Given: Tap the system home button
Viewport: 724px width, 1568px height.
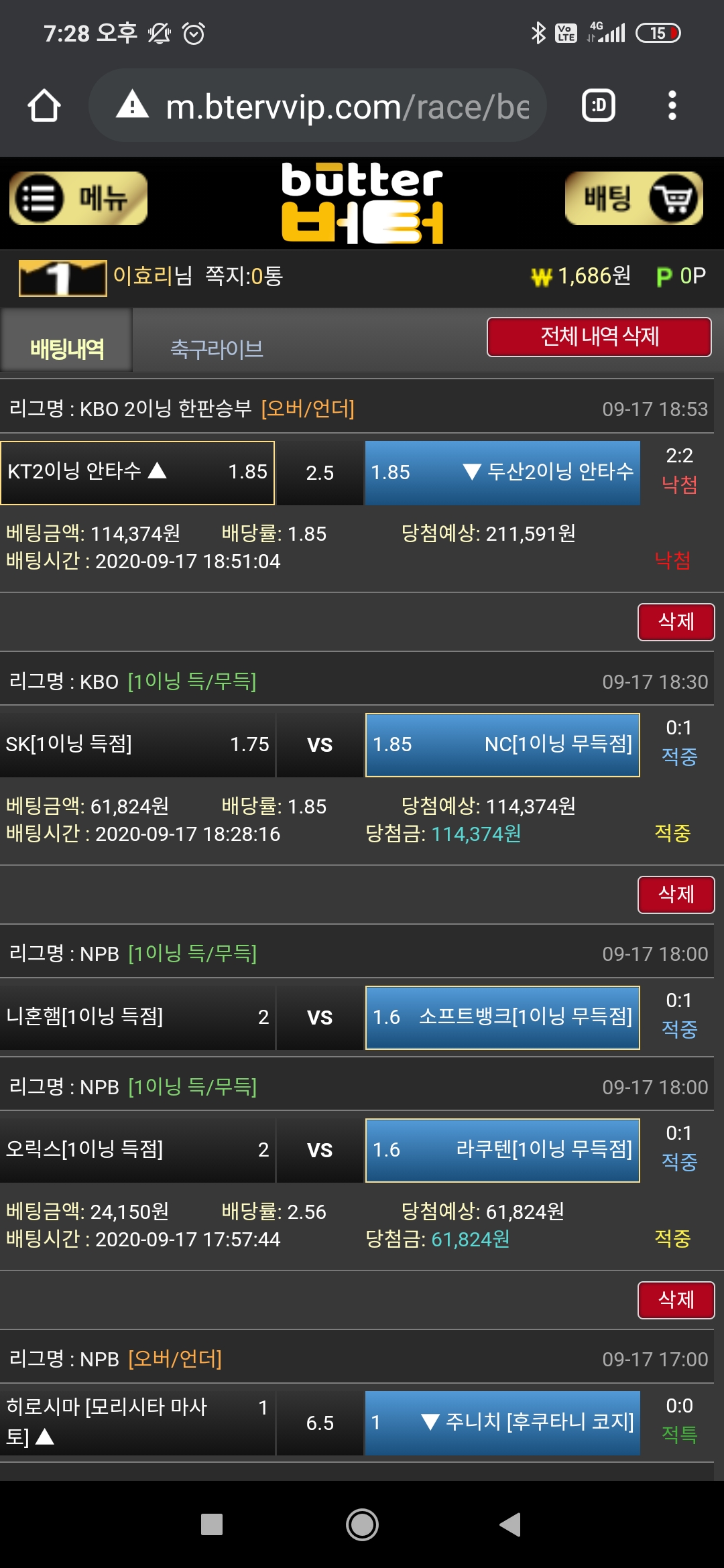Looking at the screenshot, I should [362, 1524].
